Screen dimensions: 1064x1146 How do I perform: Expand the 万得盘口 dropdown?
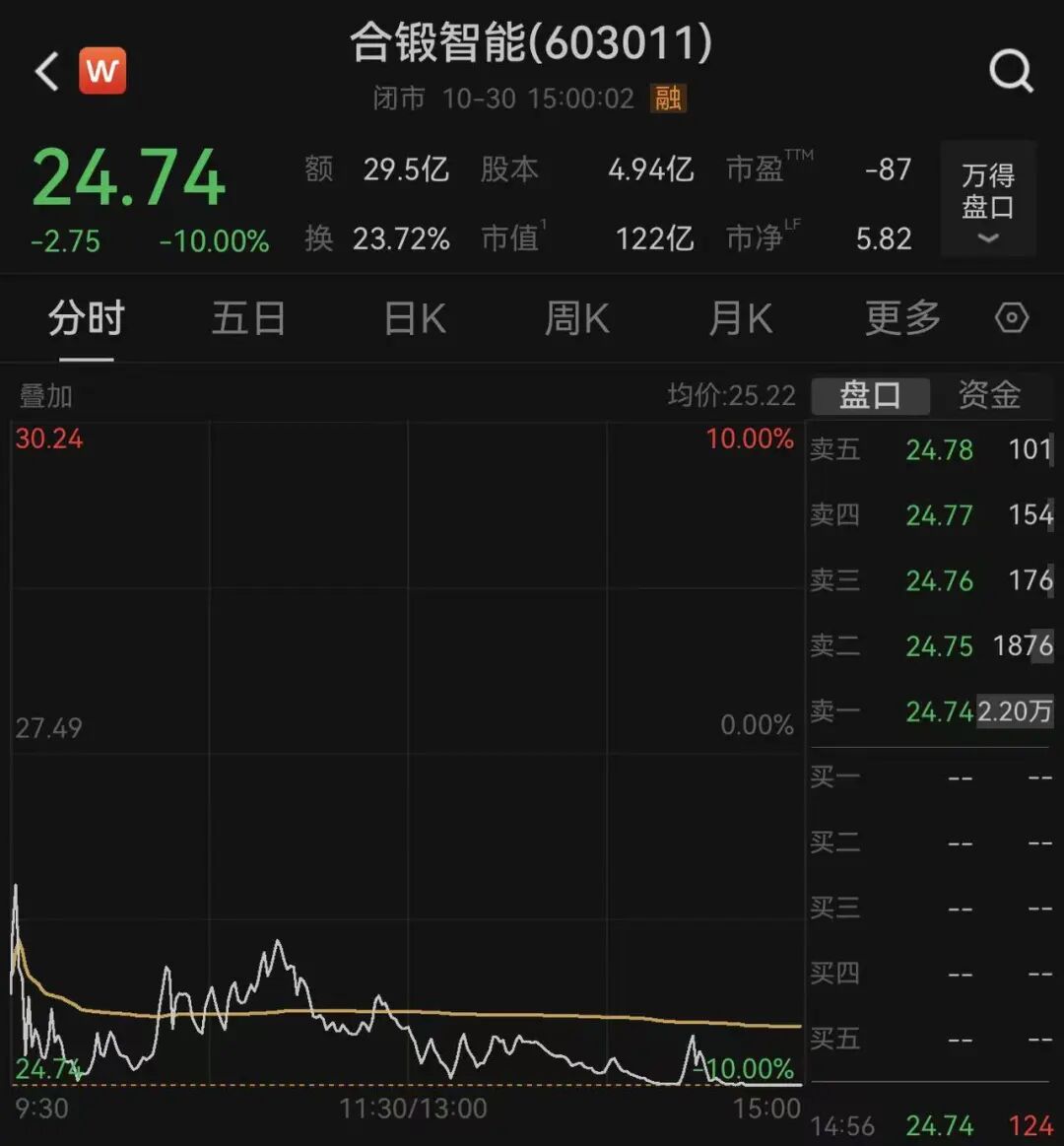(987, 201)
